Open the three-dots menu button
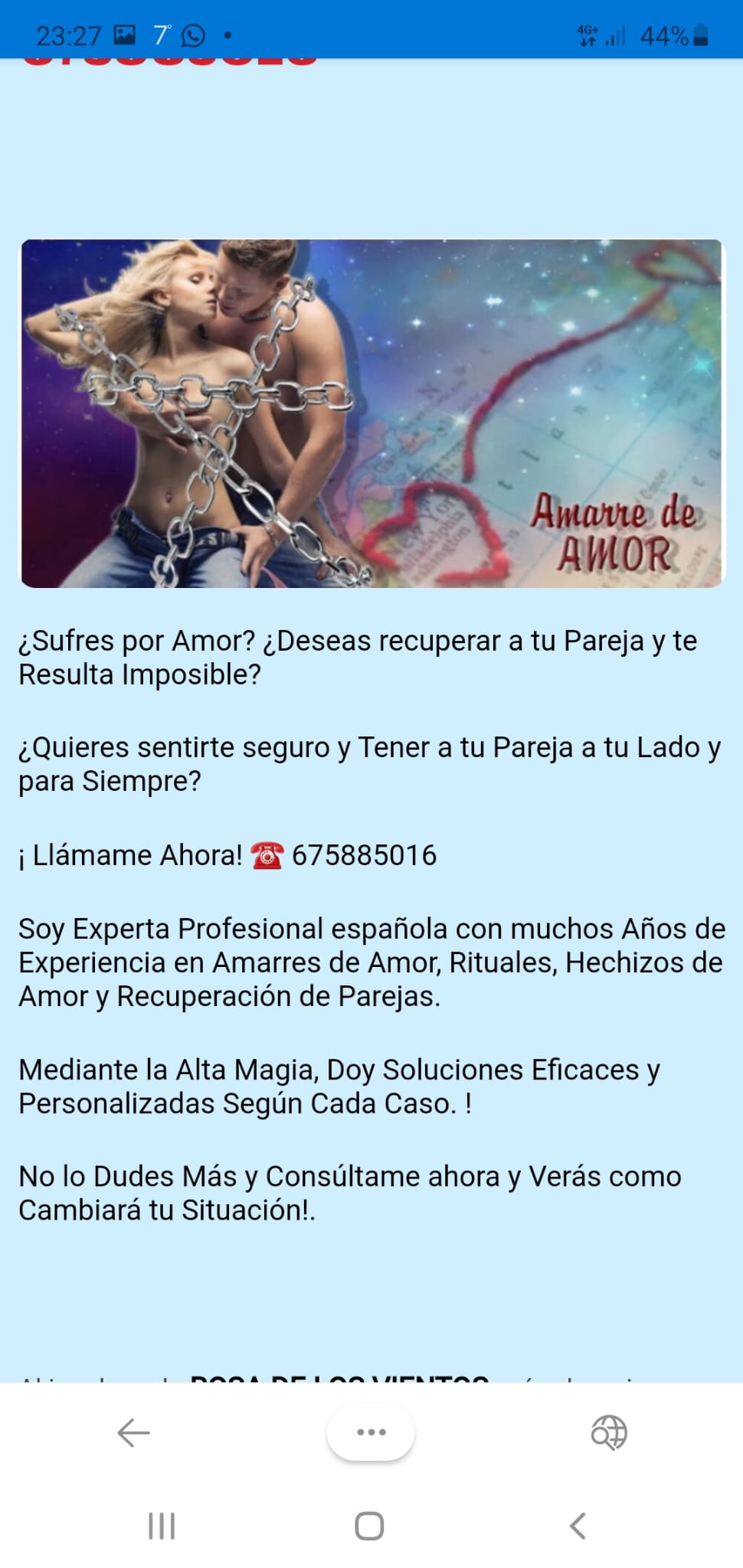 [371, 1432]
